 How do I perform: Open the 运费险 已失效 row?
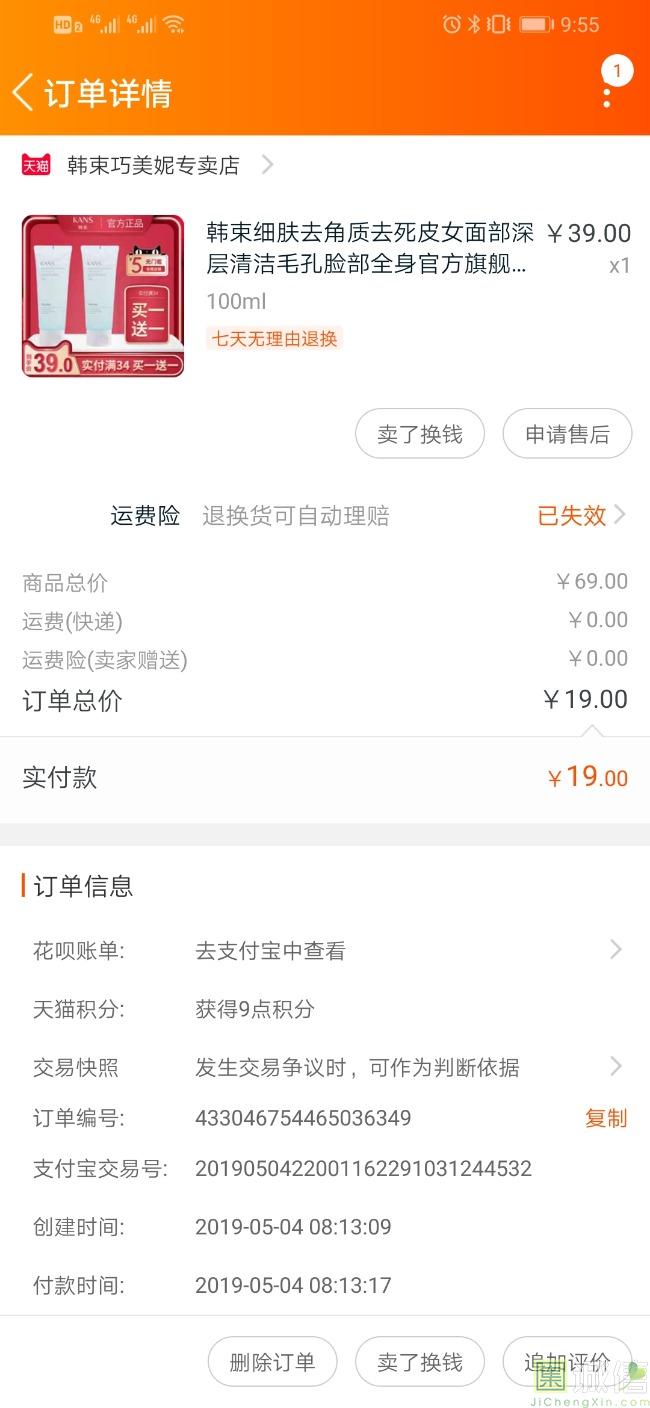580,515
